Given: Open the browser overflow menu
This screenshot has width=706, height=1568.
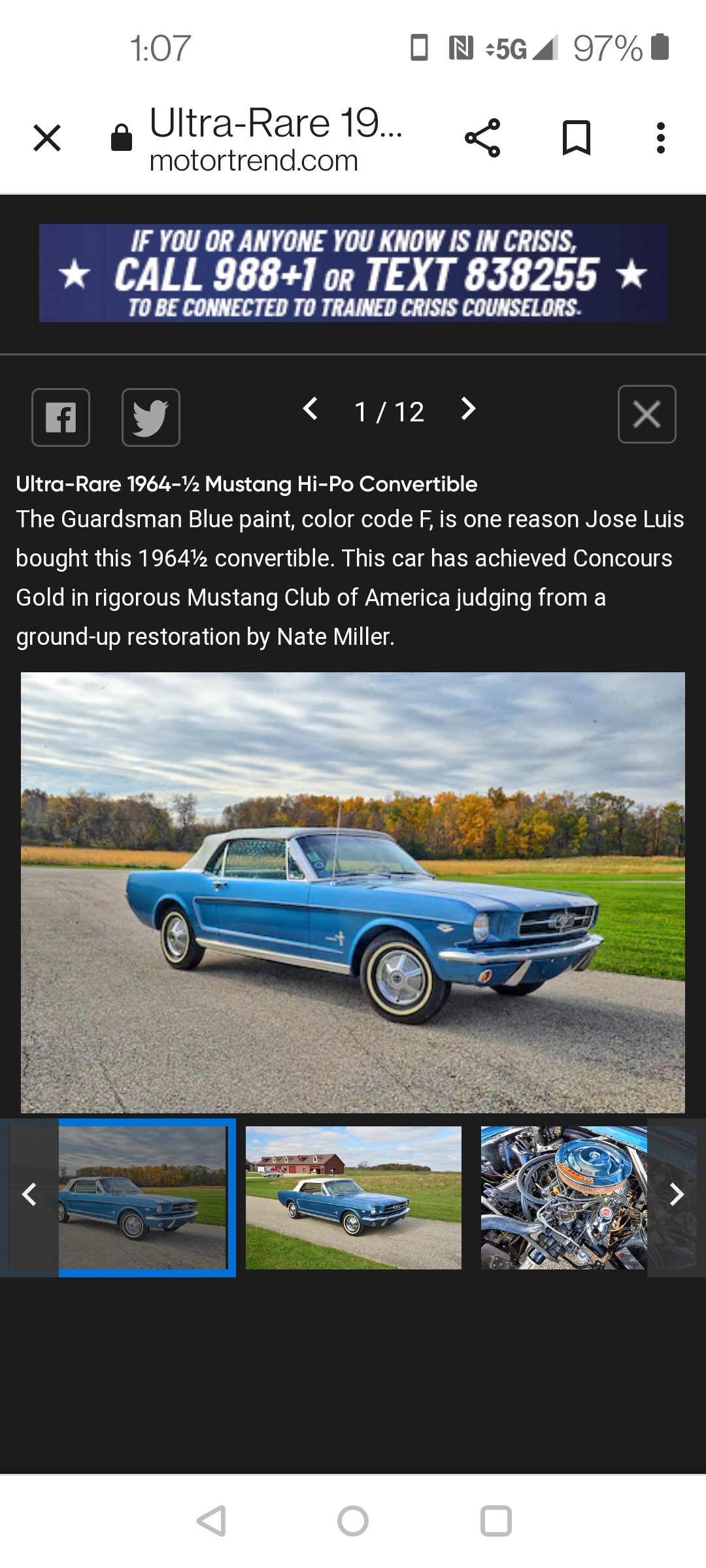Looking at the screenshot, I should point(660,138).
